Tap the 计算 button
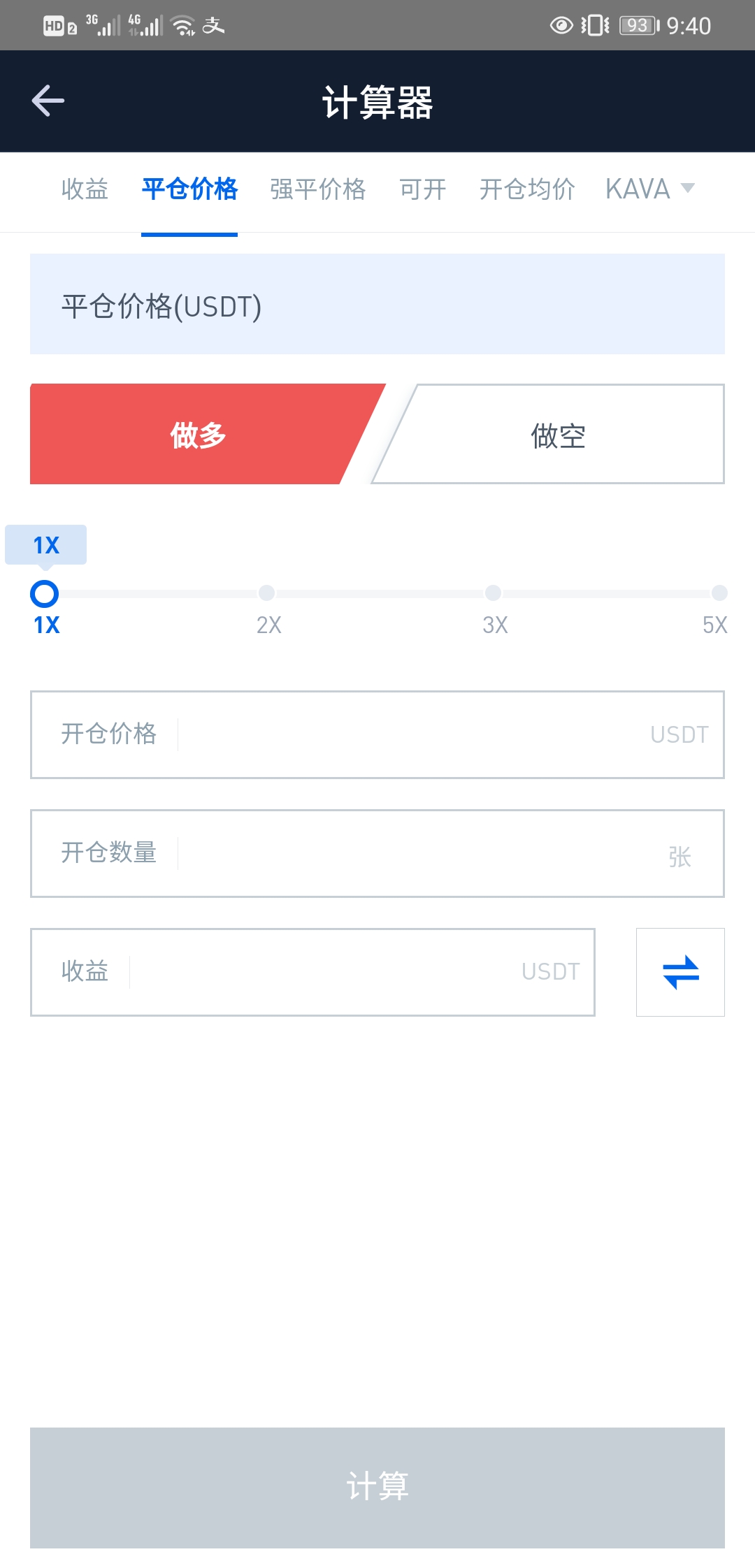Image resolution: width=755 pixels, height=1568 pixels. (377, 1488)
